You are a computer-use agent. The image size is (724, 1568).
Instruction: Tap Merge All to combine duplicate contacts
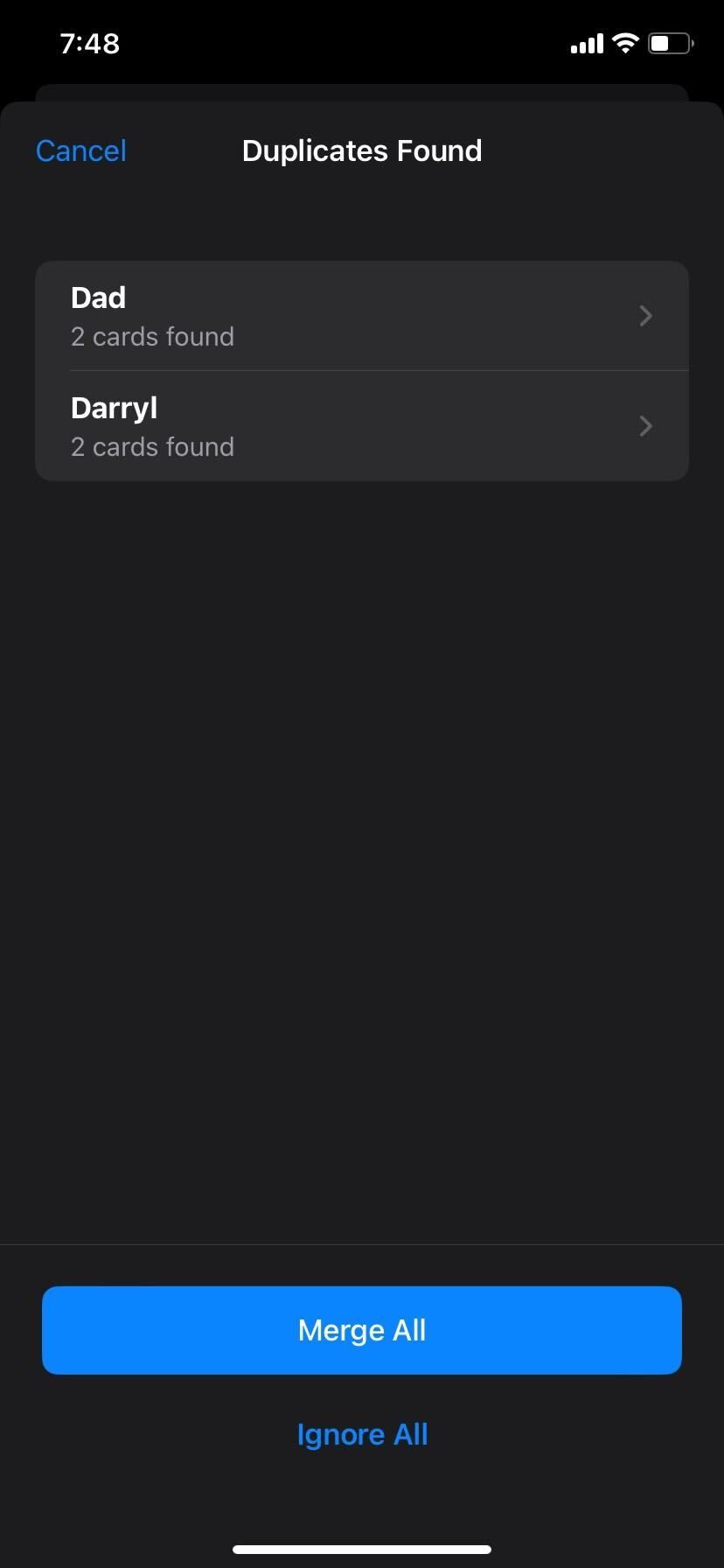(x=362, y=1329)
